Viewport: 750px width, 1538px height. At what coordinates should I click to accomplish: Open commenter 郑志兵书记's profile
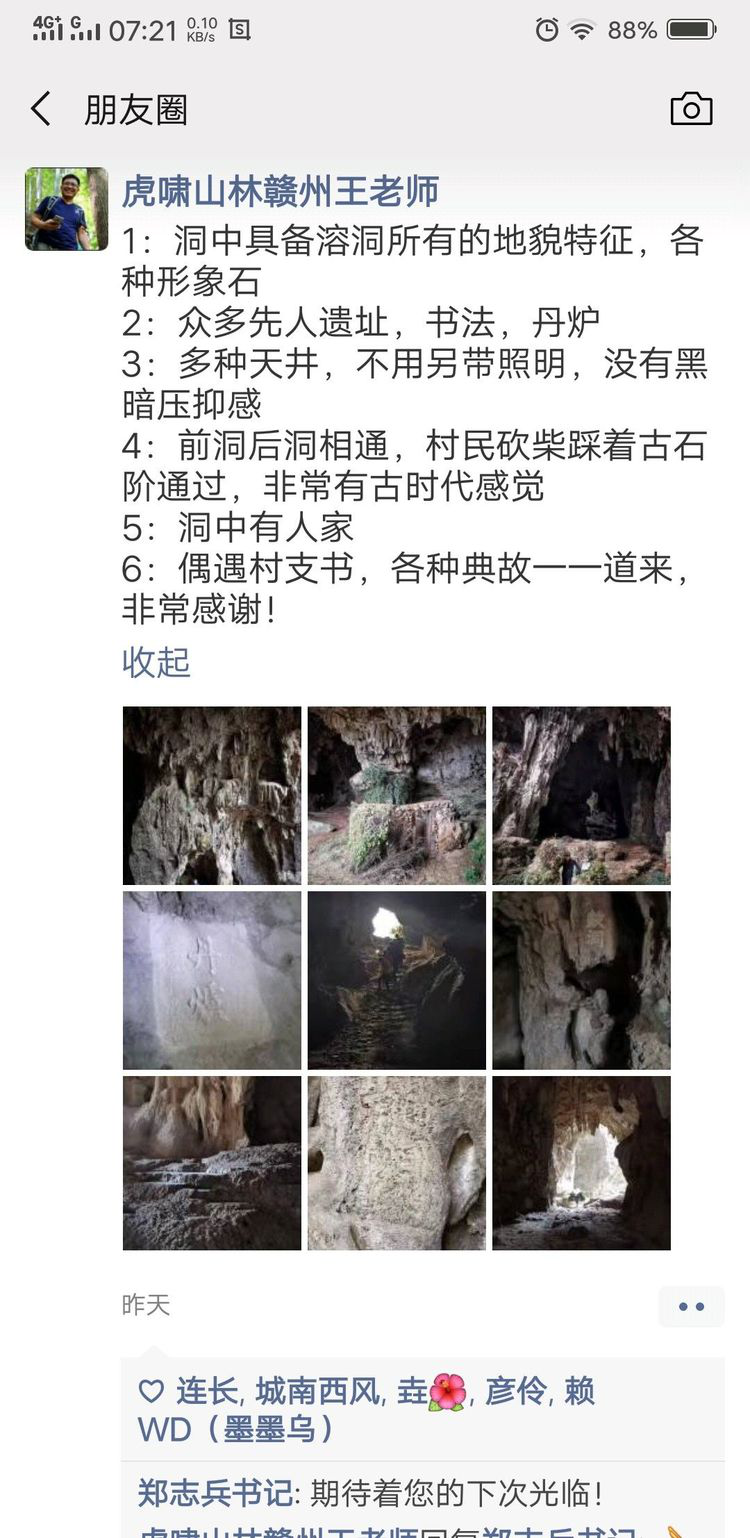(216, 1494)
